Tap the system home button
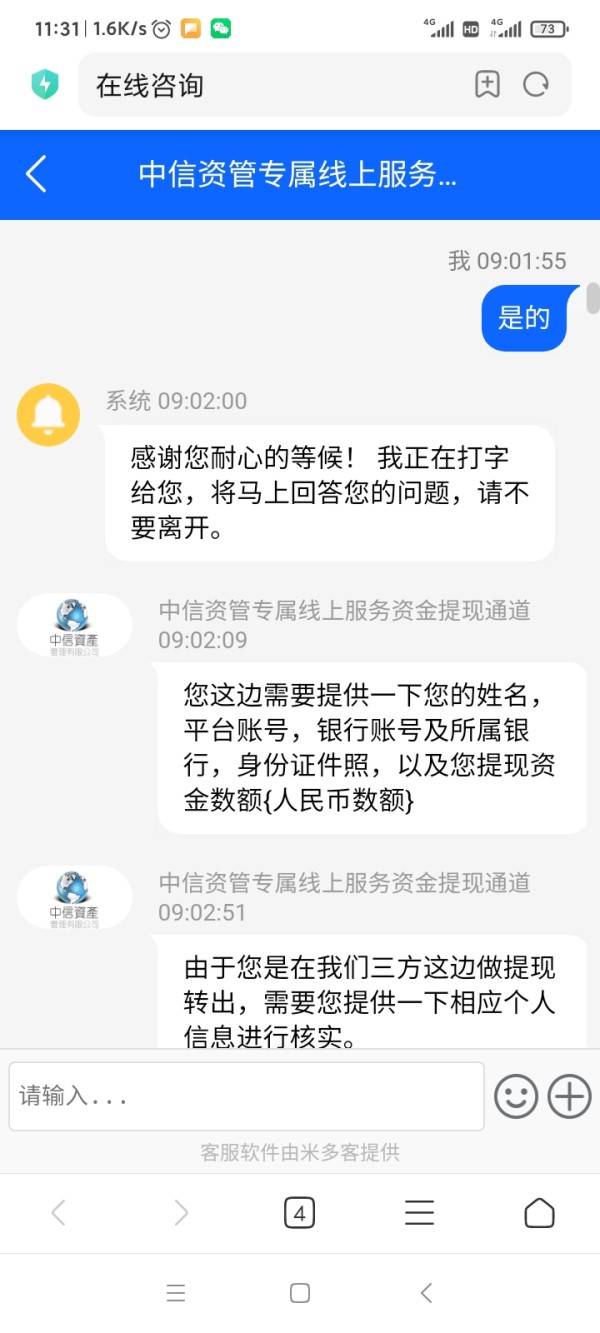 coord(299,1293)
